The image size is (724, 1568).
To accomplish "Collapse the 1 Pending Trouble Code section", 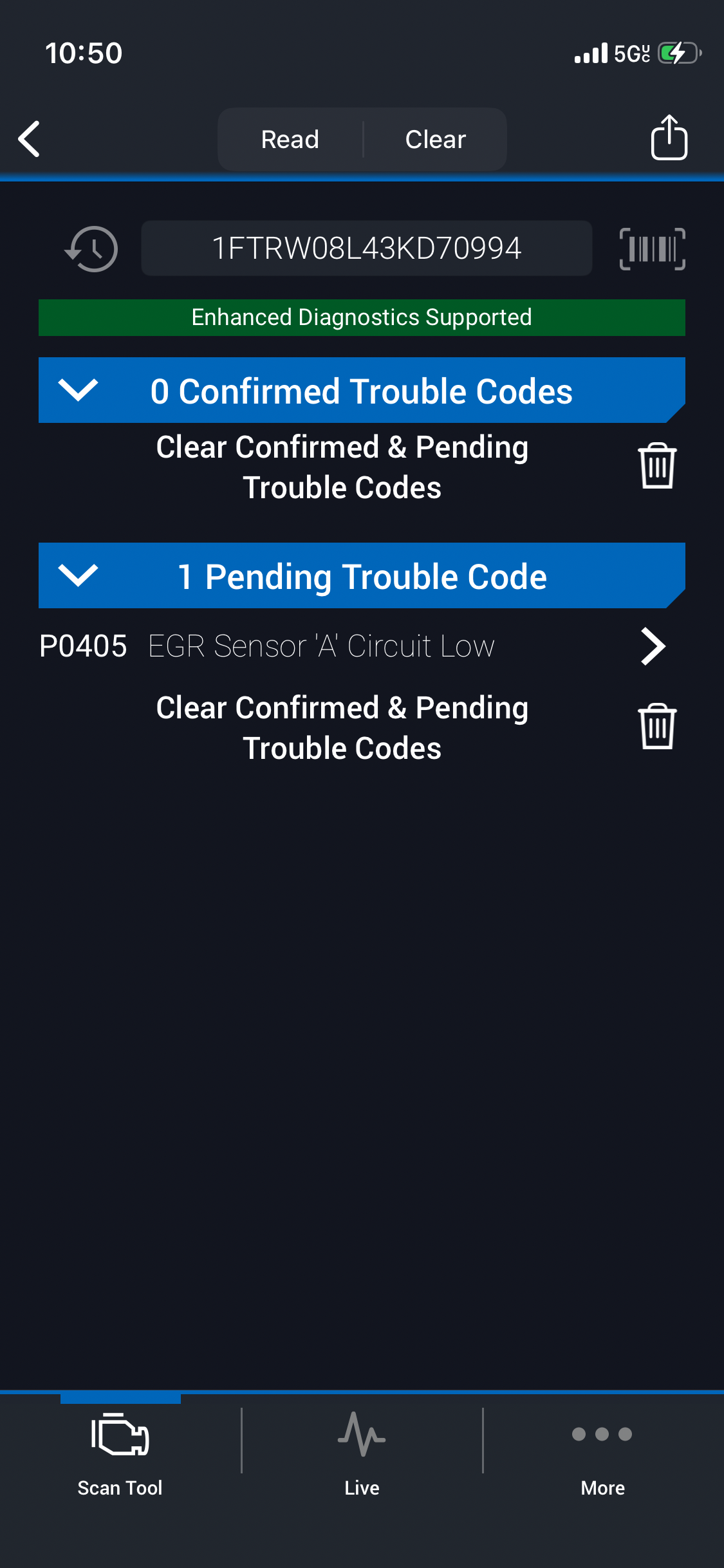I will (78, 575).
